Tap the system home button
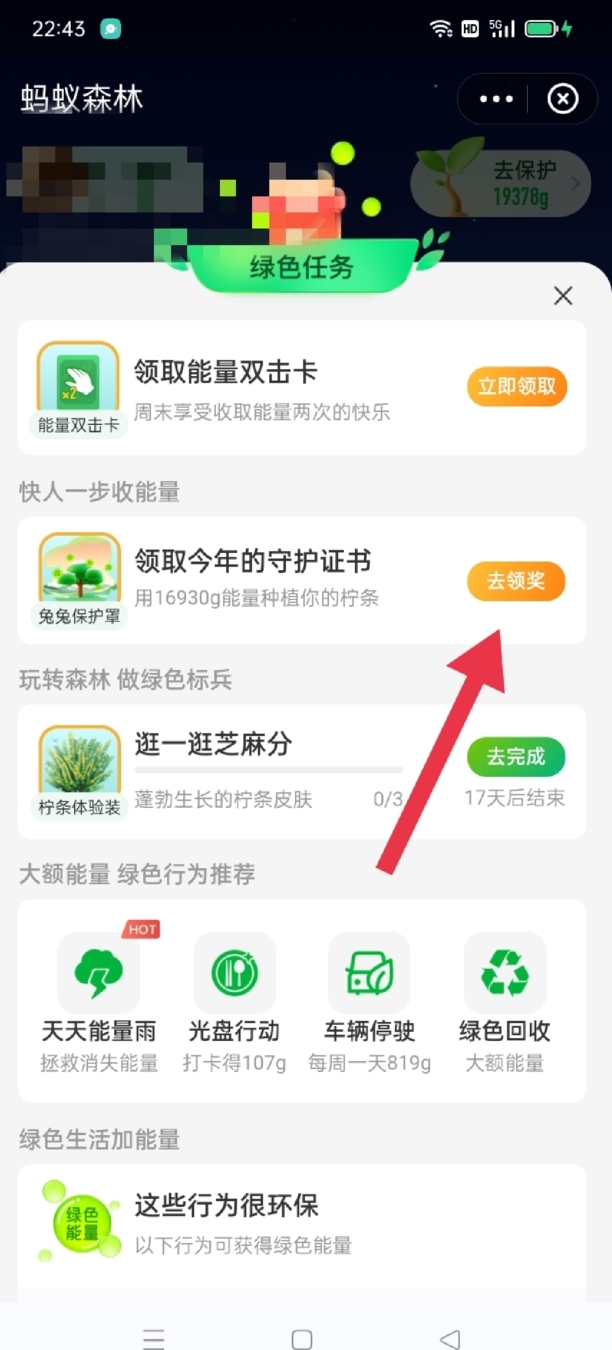This screenshot has width=612, height=1350. [302, 1338]
